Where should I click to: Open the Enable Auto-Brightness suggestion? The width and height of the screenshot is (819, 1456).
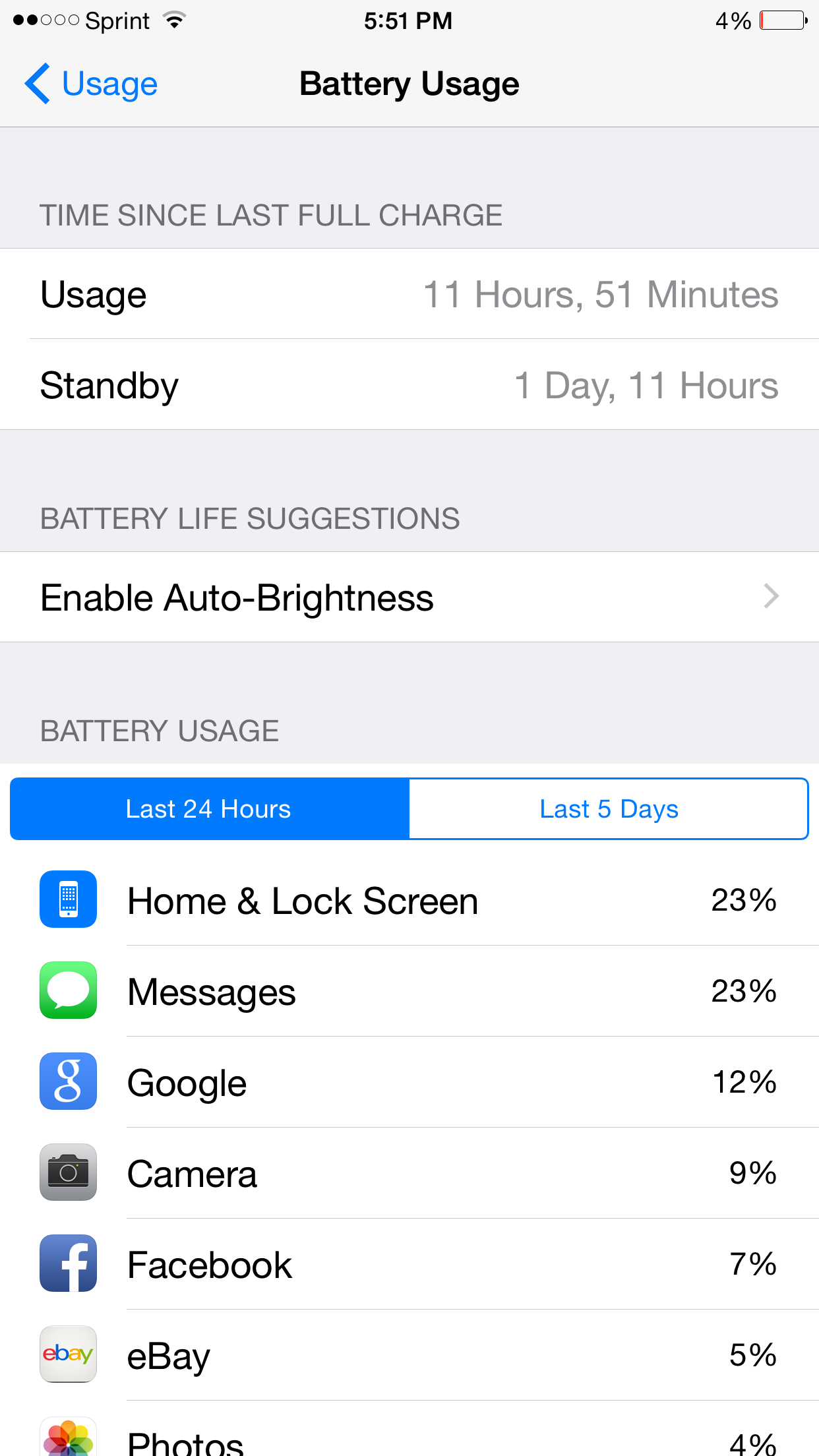(x=409, y=597)
